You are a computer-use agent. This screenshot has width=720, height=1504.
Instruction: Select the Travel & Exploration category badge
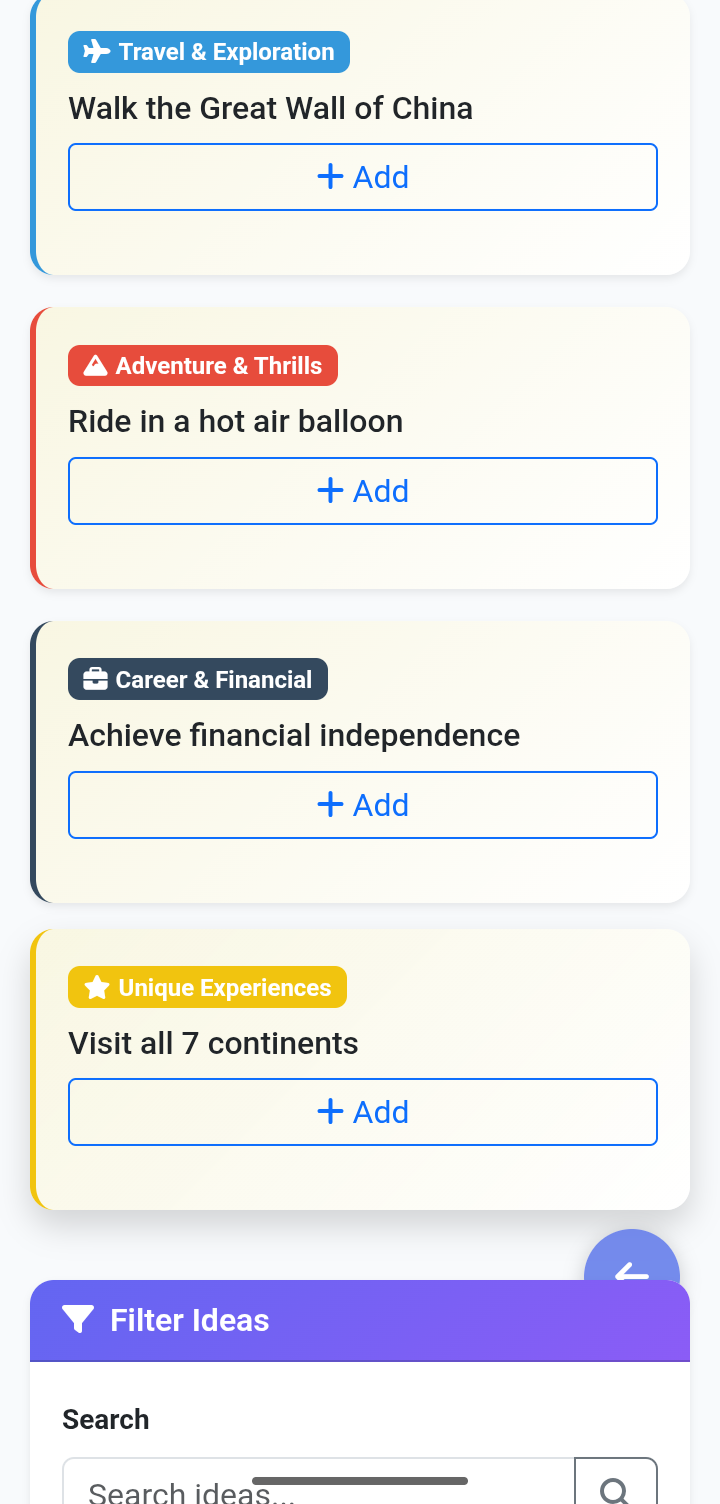pos(208,51)
